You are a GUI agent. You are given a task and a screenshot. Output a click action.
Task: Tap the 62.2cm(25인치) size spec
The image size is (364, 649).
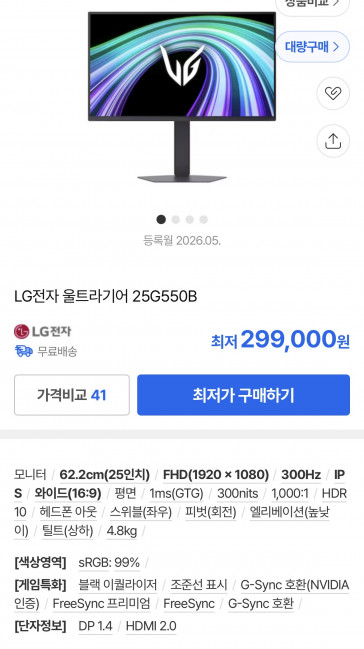(x=105, y=475)
